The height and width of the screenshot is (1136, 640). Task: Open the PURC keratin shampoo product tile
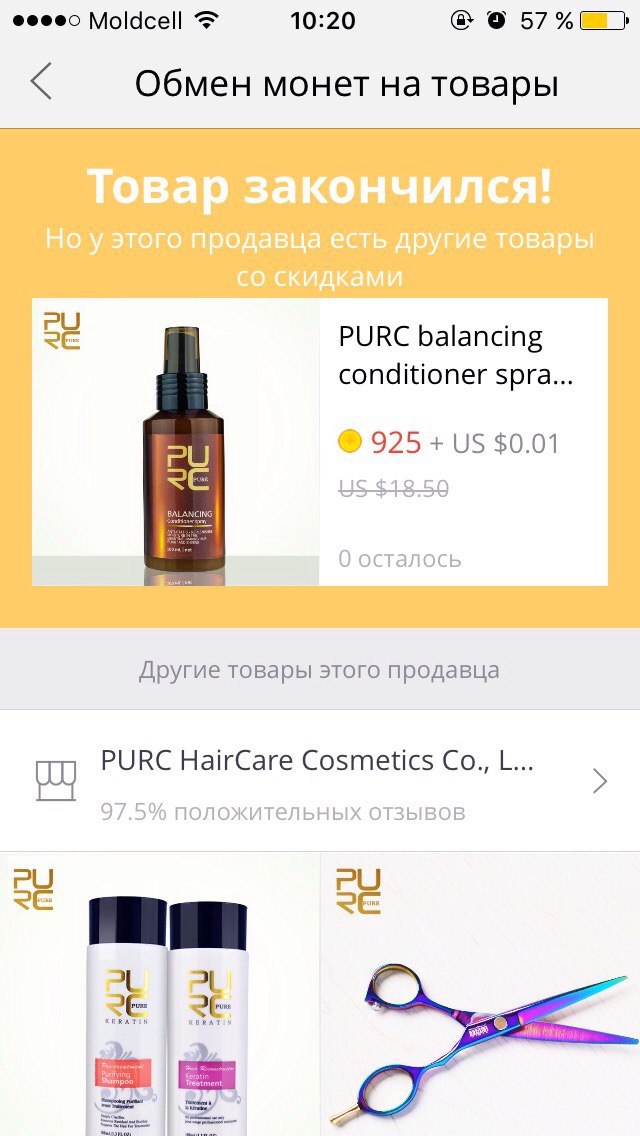pos(159,995)
